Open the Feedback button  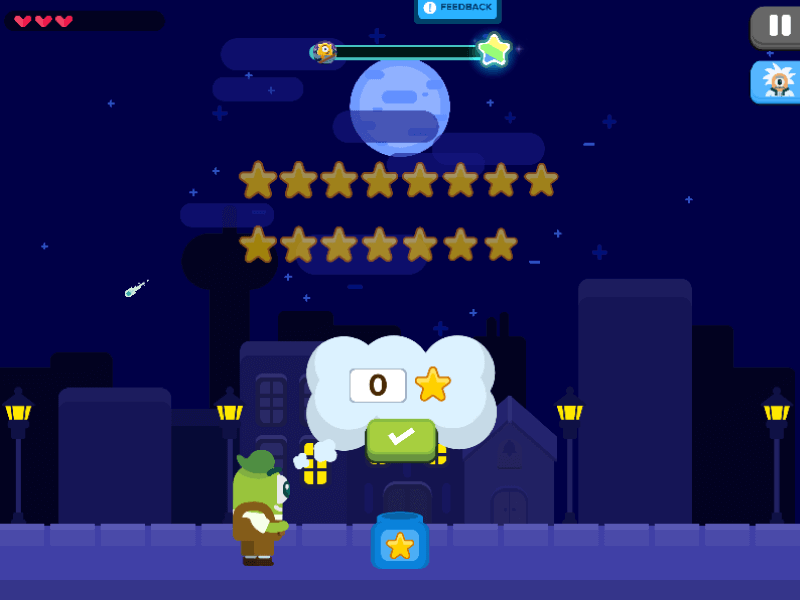click(458, 9)
